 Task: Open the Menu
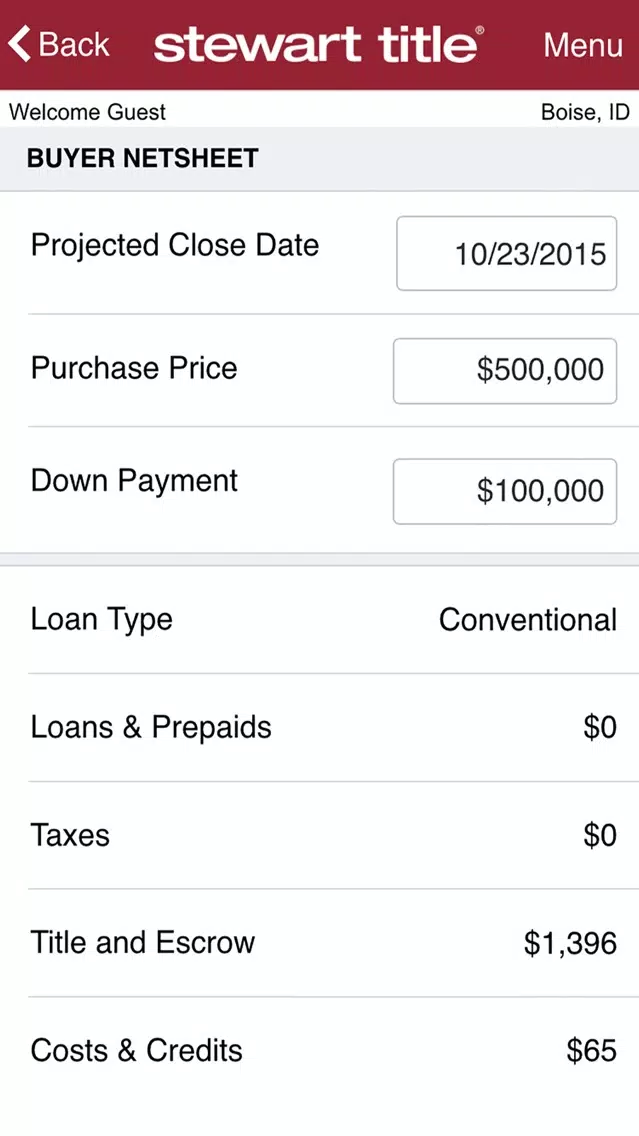(x=582, y=45)
